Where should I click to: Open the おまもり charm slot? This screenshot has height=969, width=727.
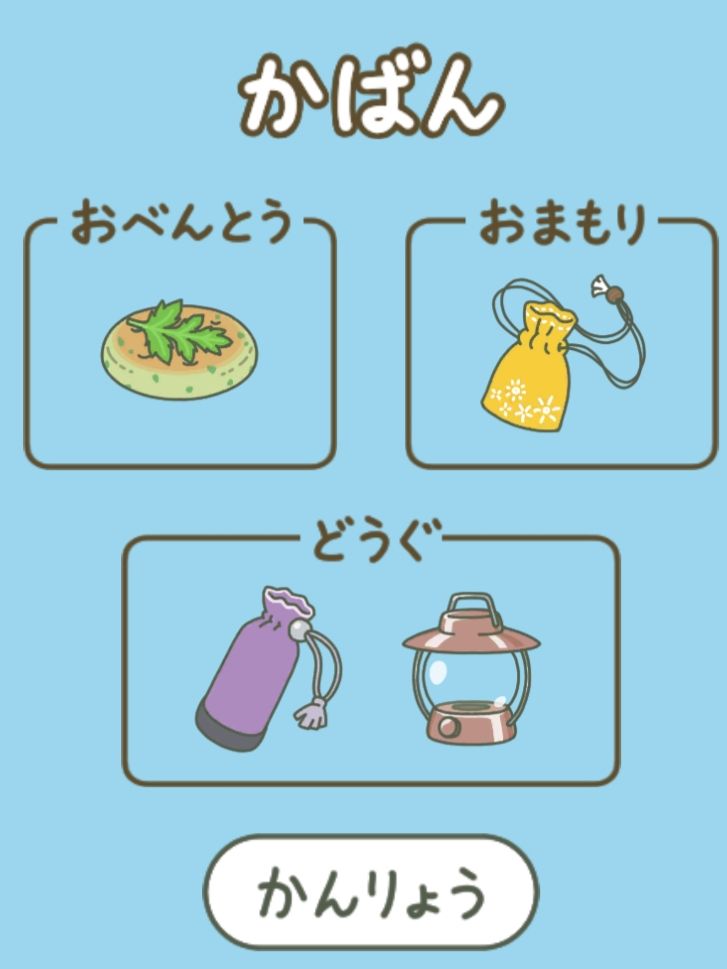point(562,343)
